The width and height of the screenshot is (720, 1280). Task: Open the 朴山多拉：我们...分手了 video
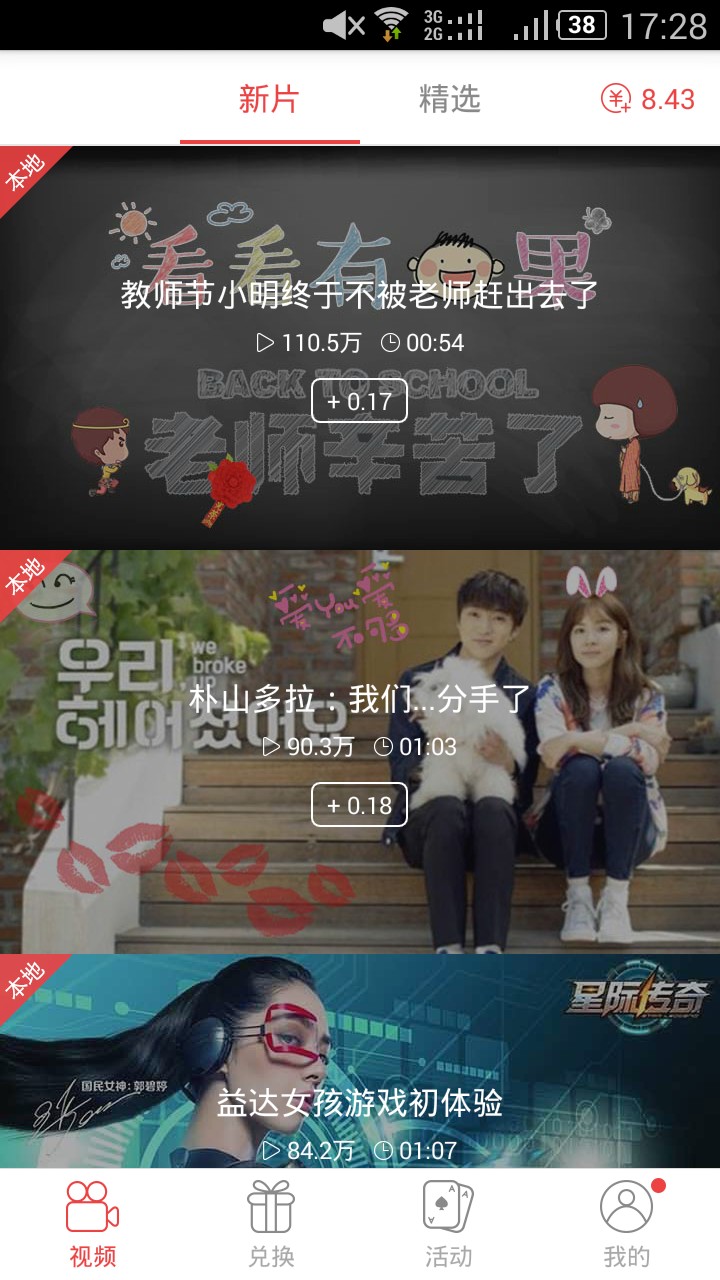coord(360,698)
